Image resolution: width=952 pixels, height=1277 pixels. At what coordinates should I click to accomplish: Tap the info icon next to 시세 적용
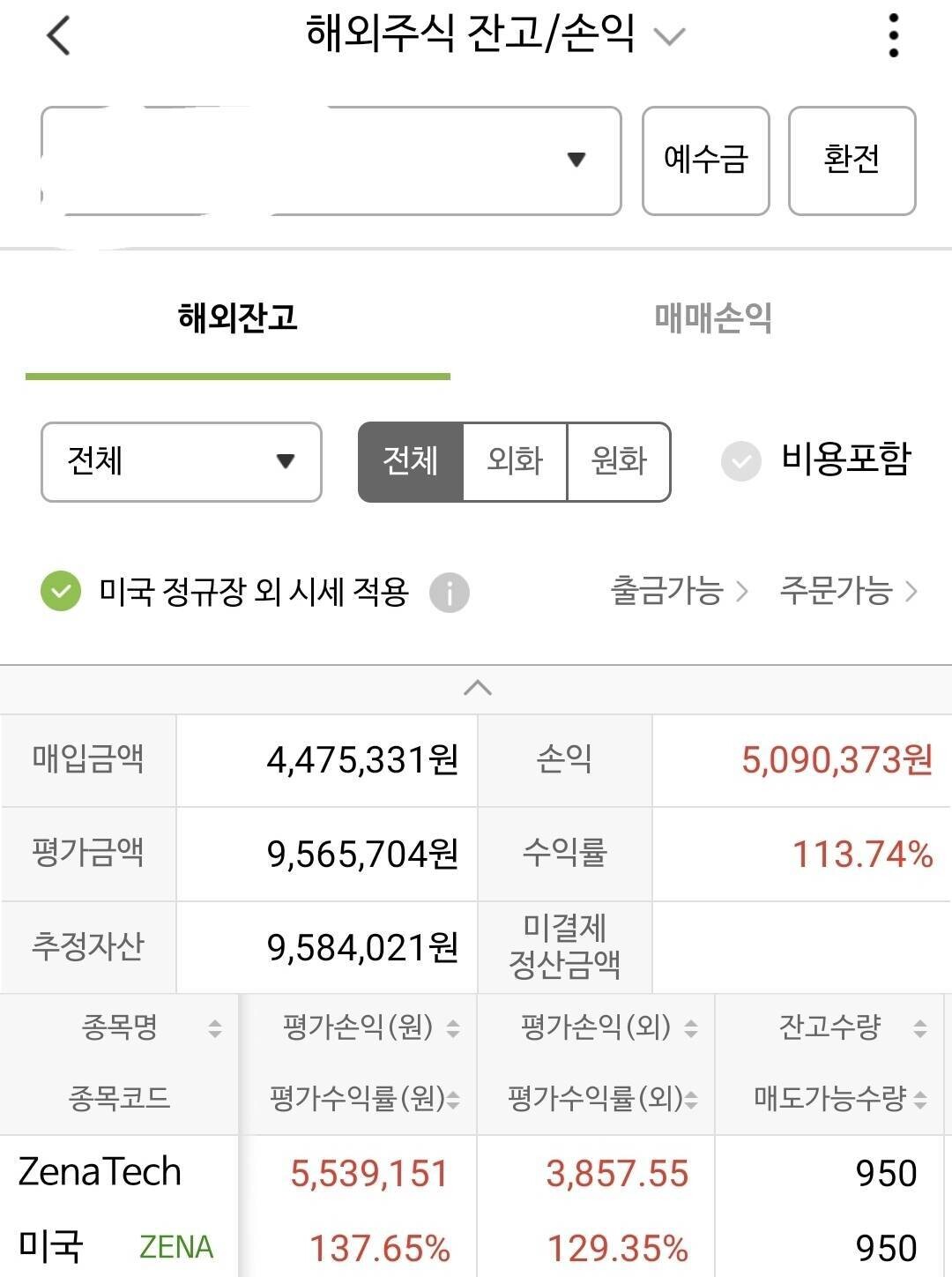click(x=451, y=594)
